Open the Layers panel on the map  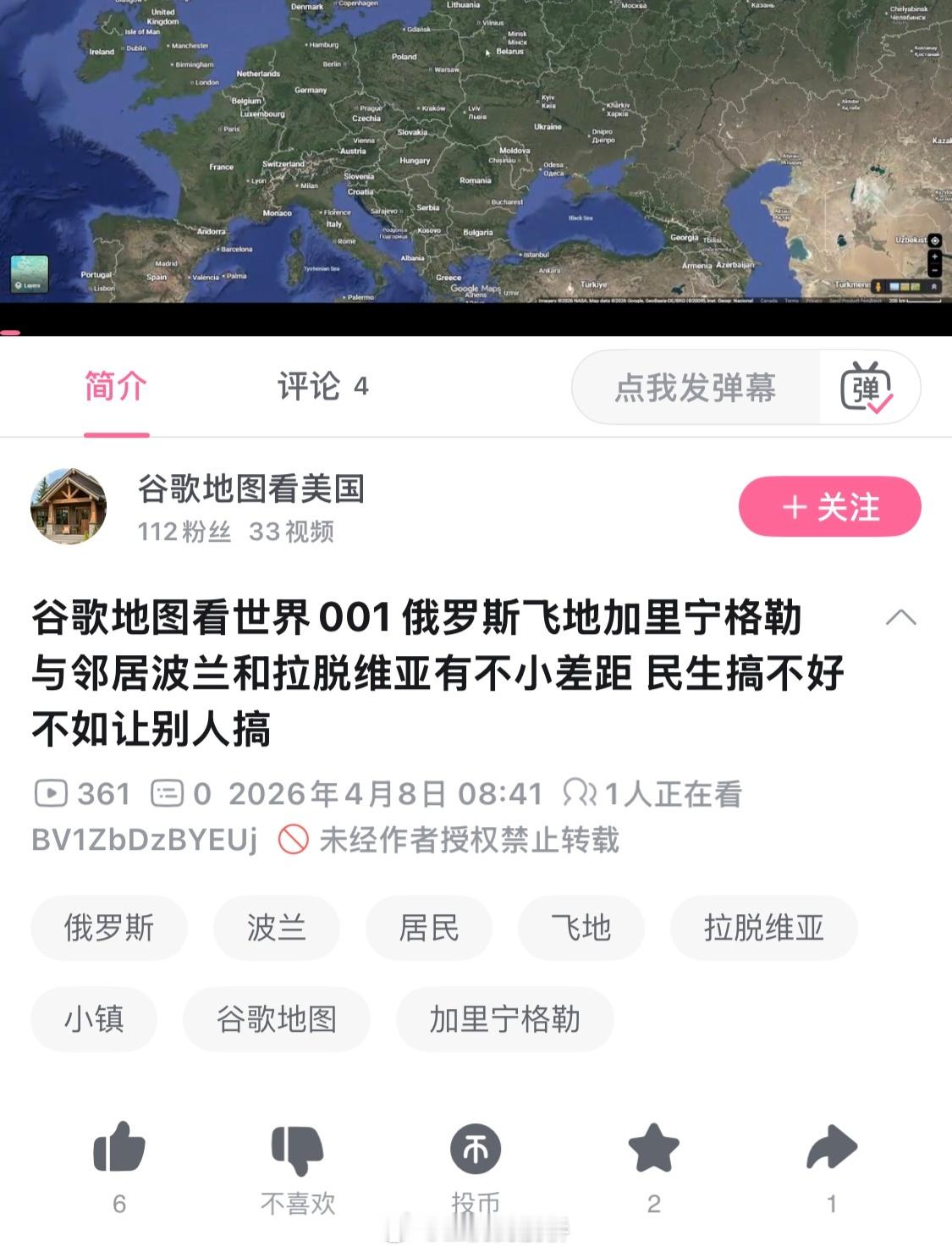pos(28,275)
